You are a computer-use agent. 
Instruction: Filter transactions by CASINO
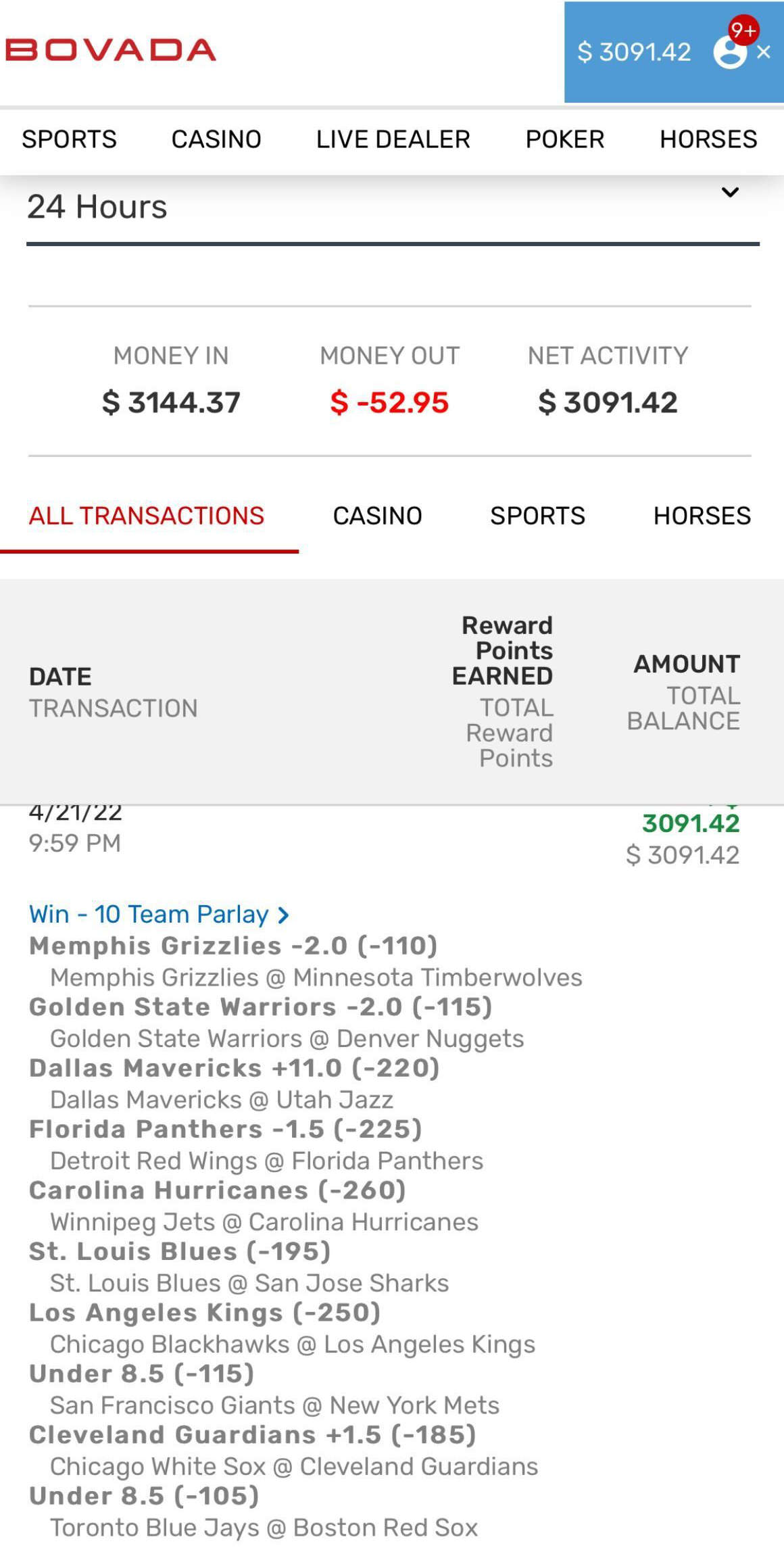[377, 516]
